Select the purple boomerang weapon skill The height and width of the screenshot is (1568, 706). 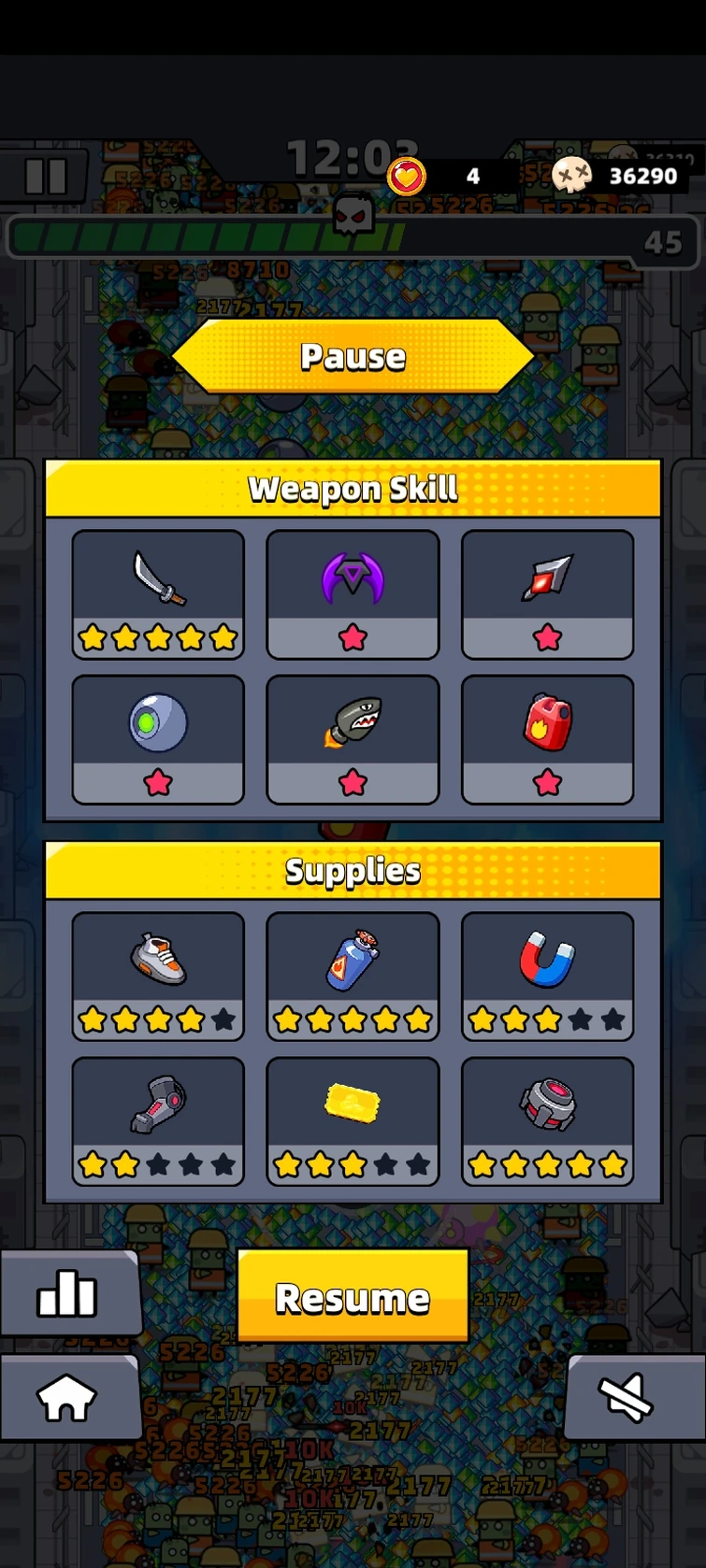(x=353, y=594)
